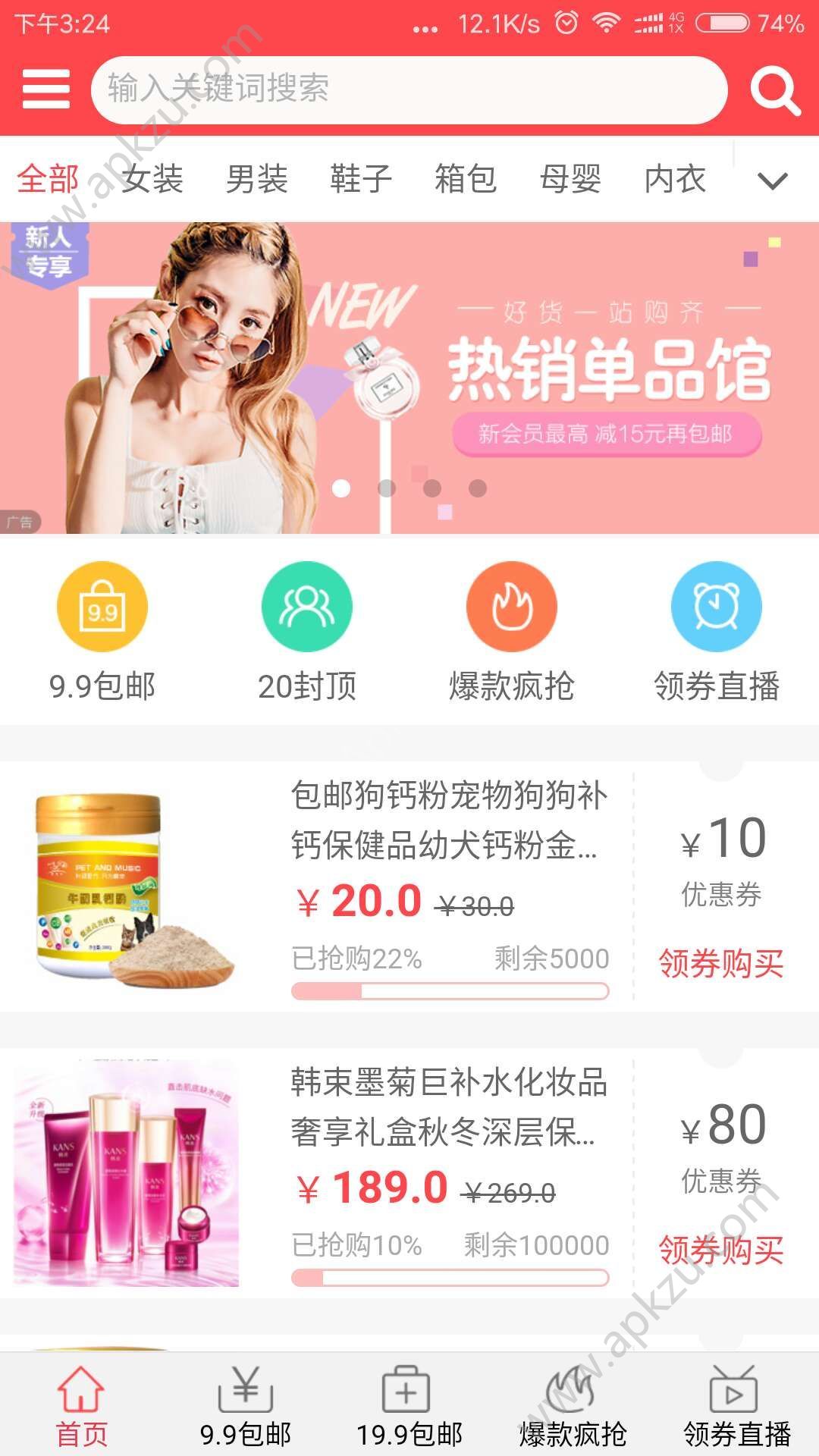Select the 20封顶 group icon
Viewport: 819px width, 1456px height.
(306, 607)
